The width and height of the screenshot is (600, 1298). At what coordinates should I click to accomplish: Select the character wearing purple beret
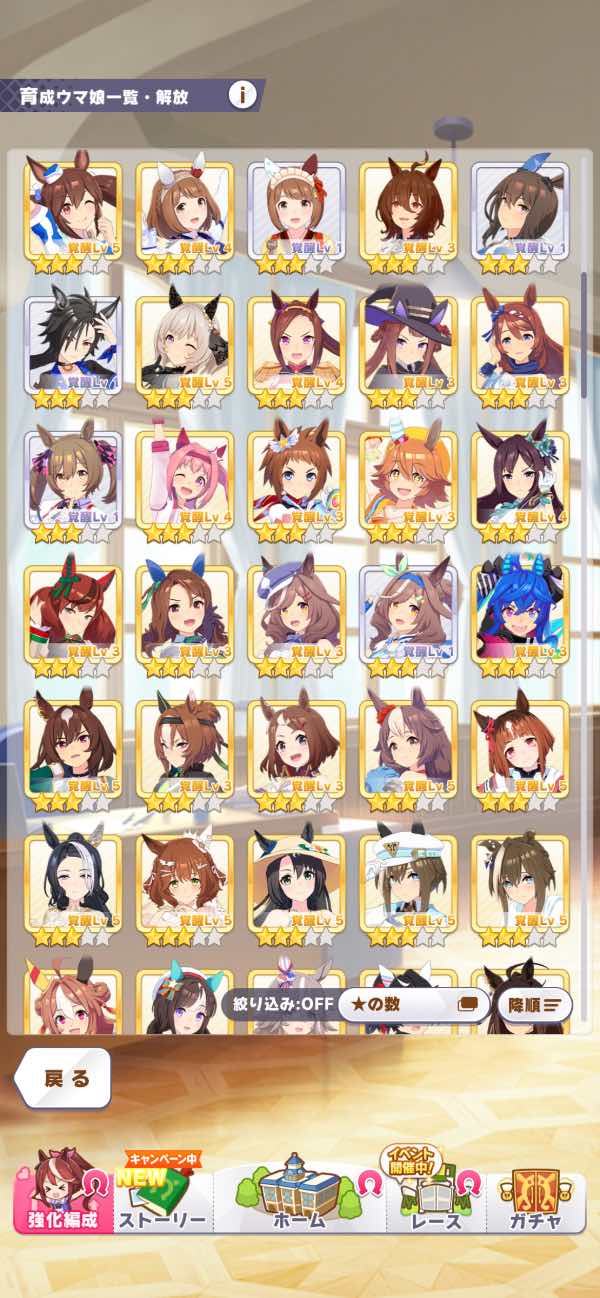point(296,615)
